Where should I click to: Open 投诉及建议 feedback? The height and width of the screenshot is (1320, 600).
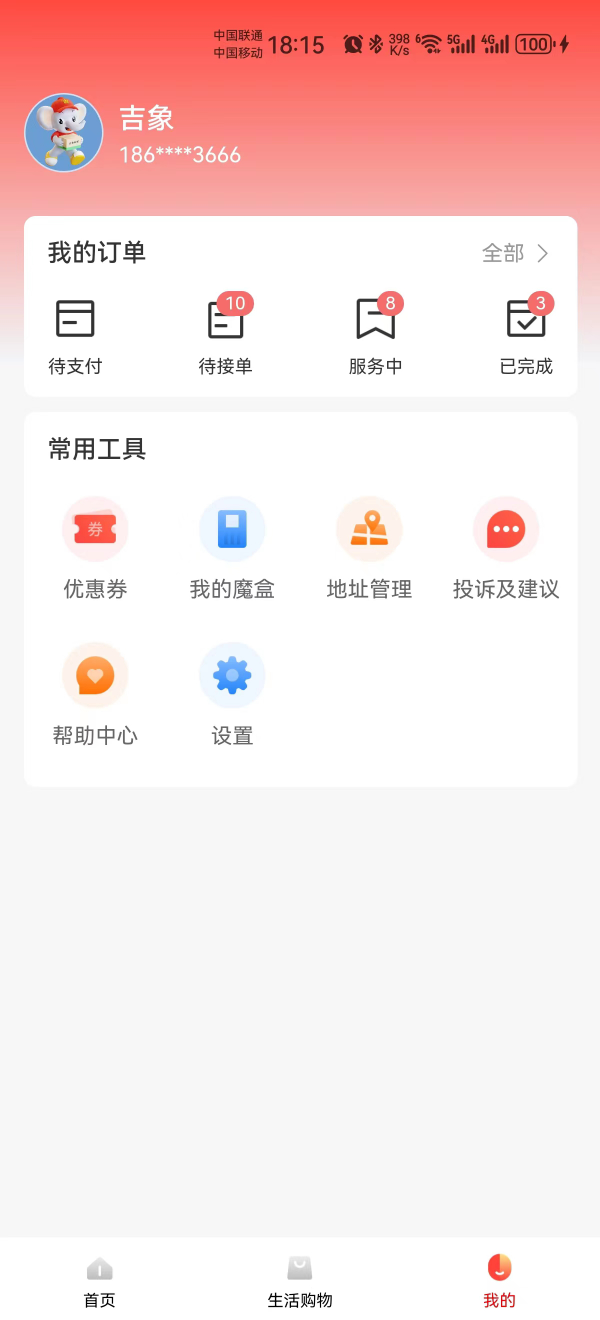click(x=506, y=548)
